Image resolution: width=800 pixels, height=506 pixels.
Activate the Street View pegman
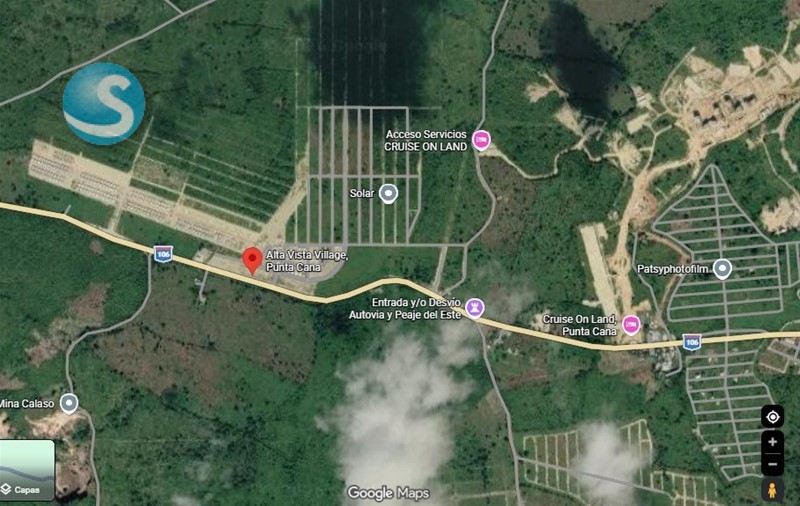point(772,490)
